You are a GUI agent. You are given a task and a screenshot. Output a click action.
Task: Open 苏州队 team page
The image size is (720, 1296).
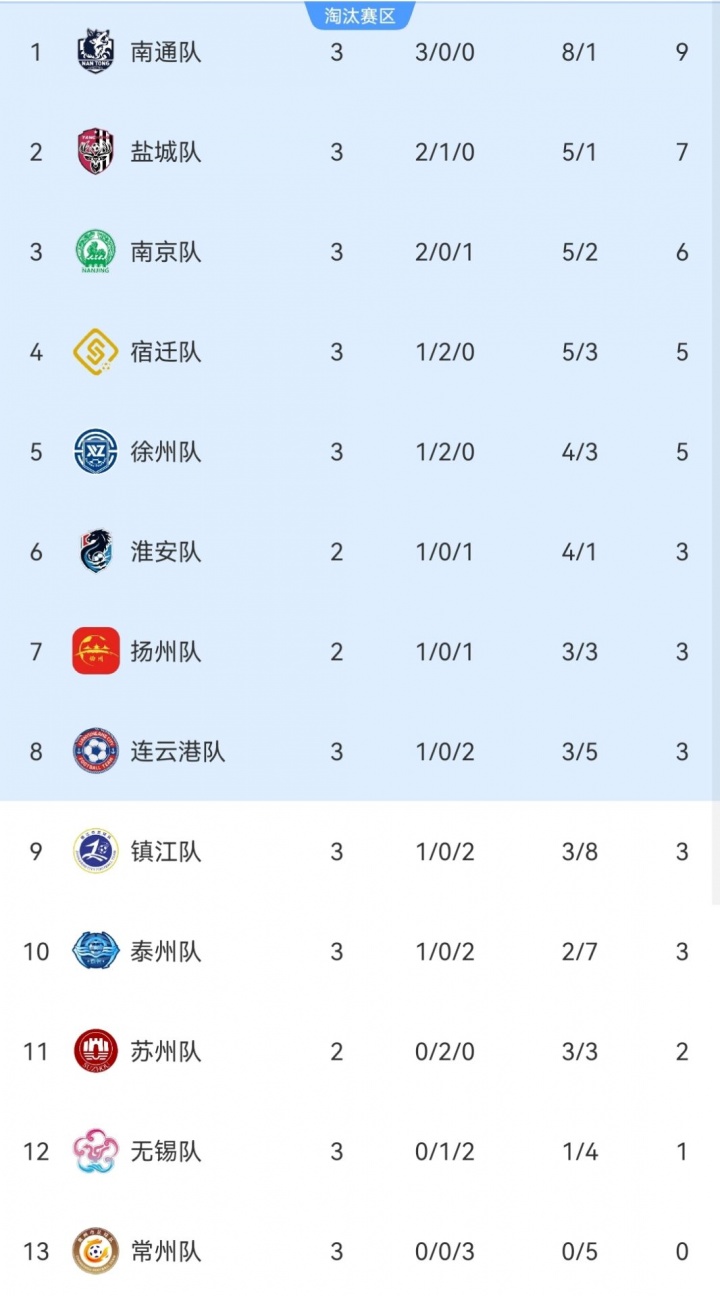(166, 1052)
